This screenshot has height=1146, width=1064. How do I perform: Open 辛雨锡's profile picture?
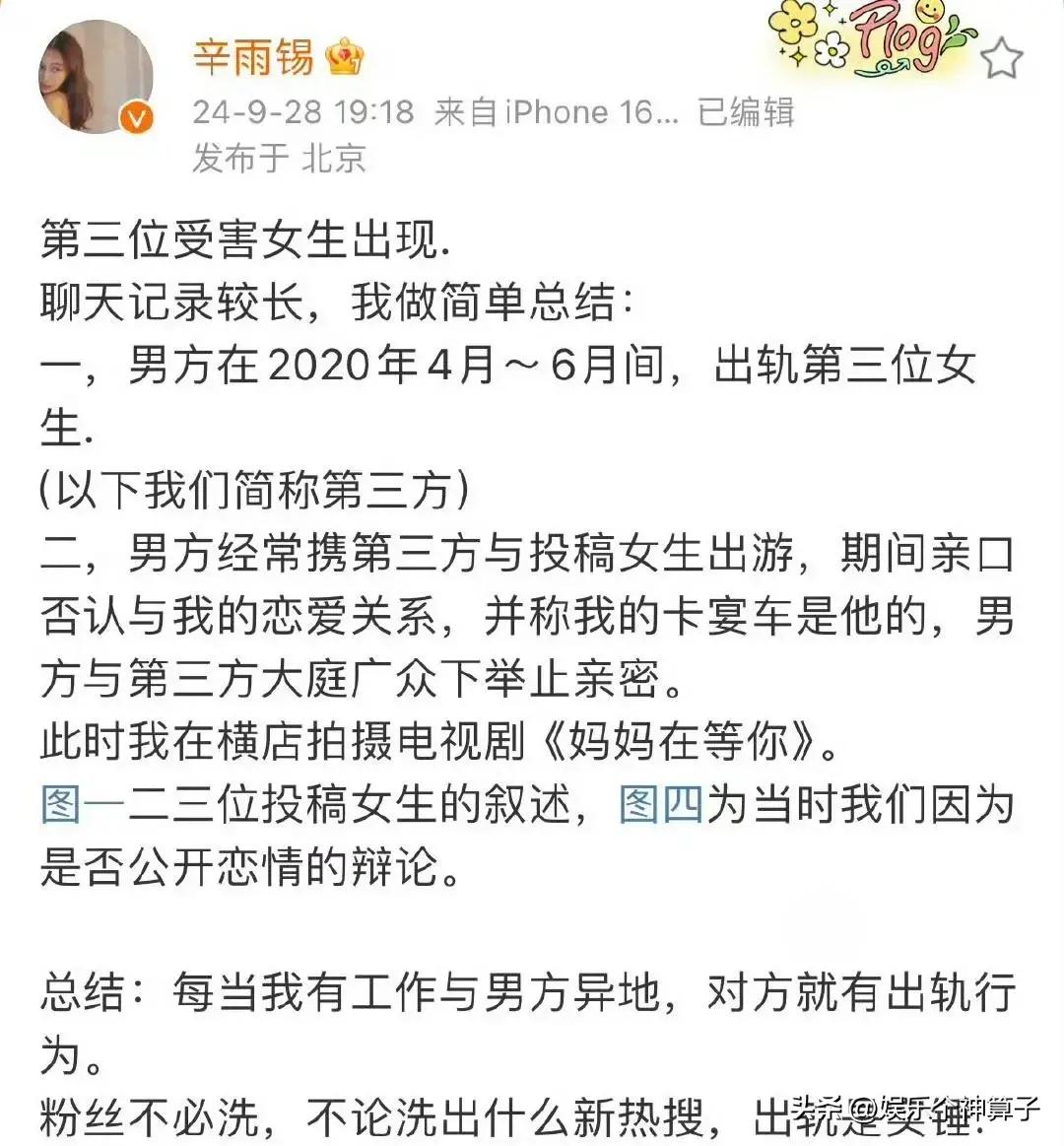(x=96, y=75)
